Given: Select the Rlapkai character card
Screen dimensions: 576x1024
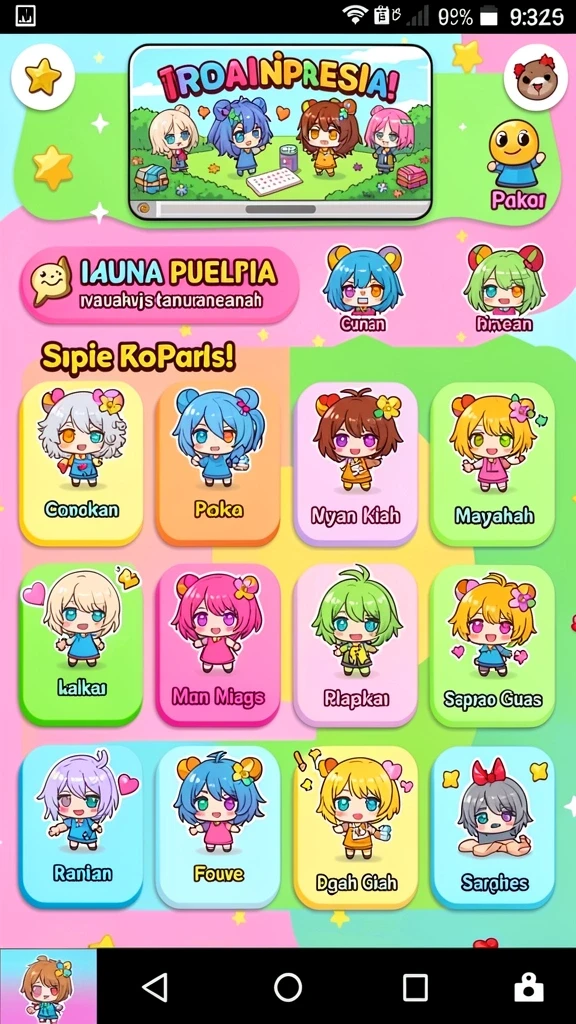Looking at the screenshot, I should coord(356,645).
